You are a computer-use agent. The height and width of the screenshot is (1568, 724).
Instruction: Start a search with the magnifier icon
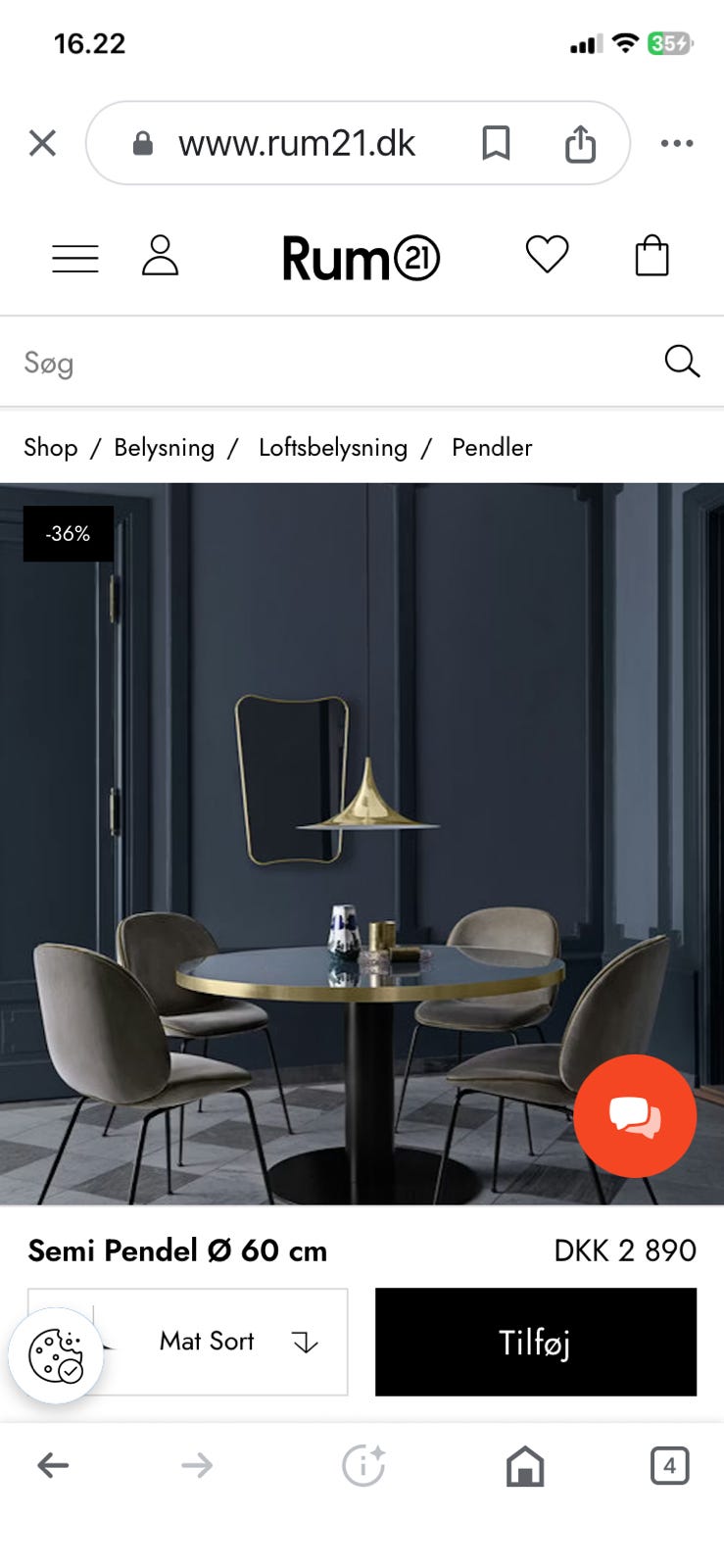point(682,362)
